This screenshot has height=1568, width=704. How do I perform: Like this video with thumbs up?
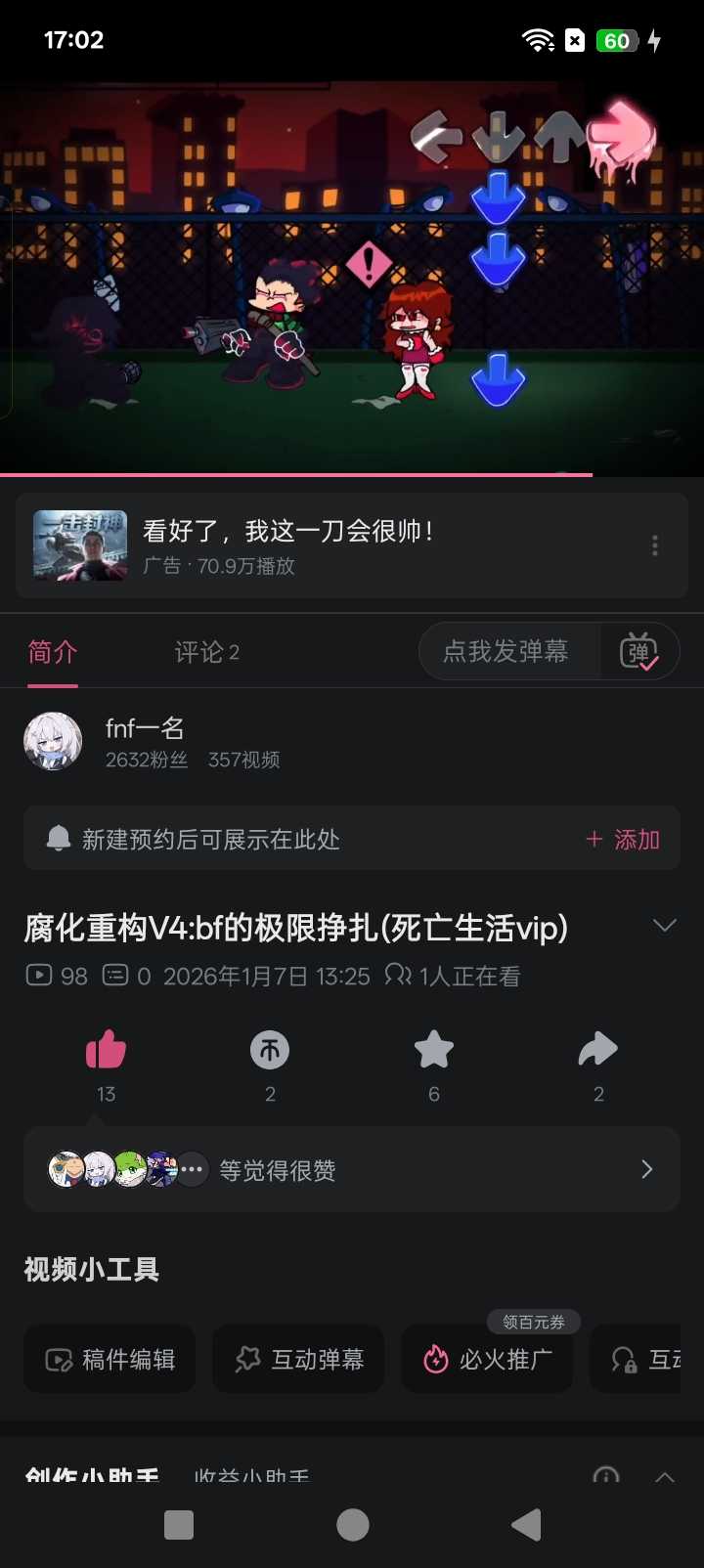[x=106, y=1051]
